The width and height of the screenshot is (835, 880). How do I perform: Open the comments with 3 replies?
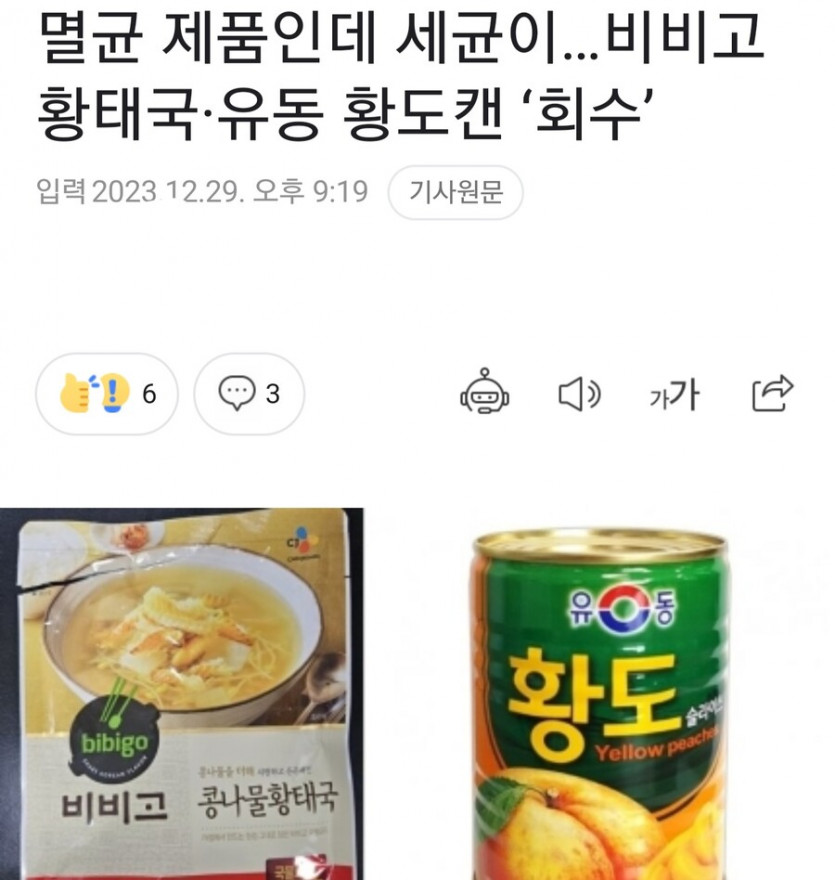[249, 394]
